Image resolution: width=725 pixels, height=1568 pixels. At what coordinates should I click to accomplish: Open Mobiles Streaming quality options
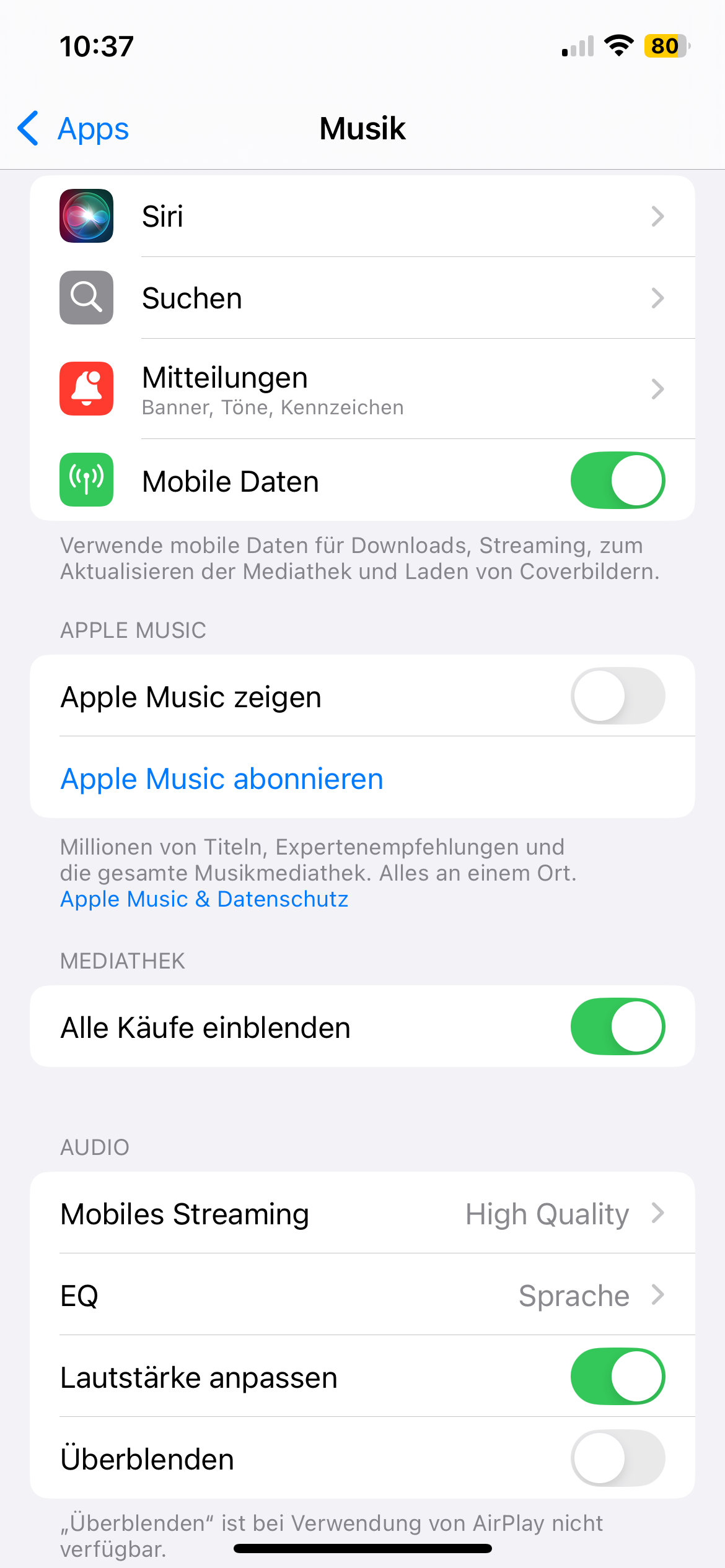[362, 1214]
